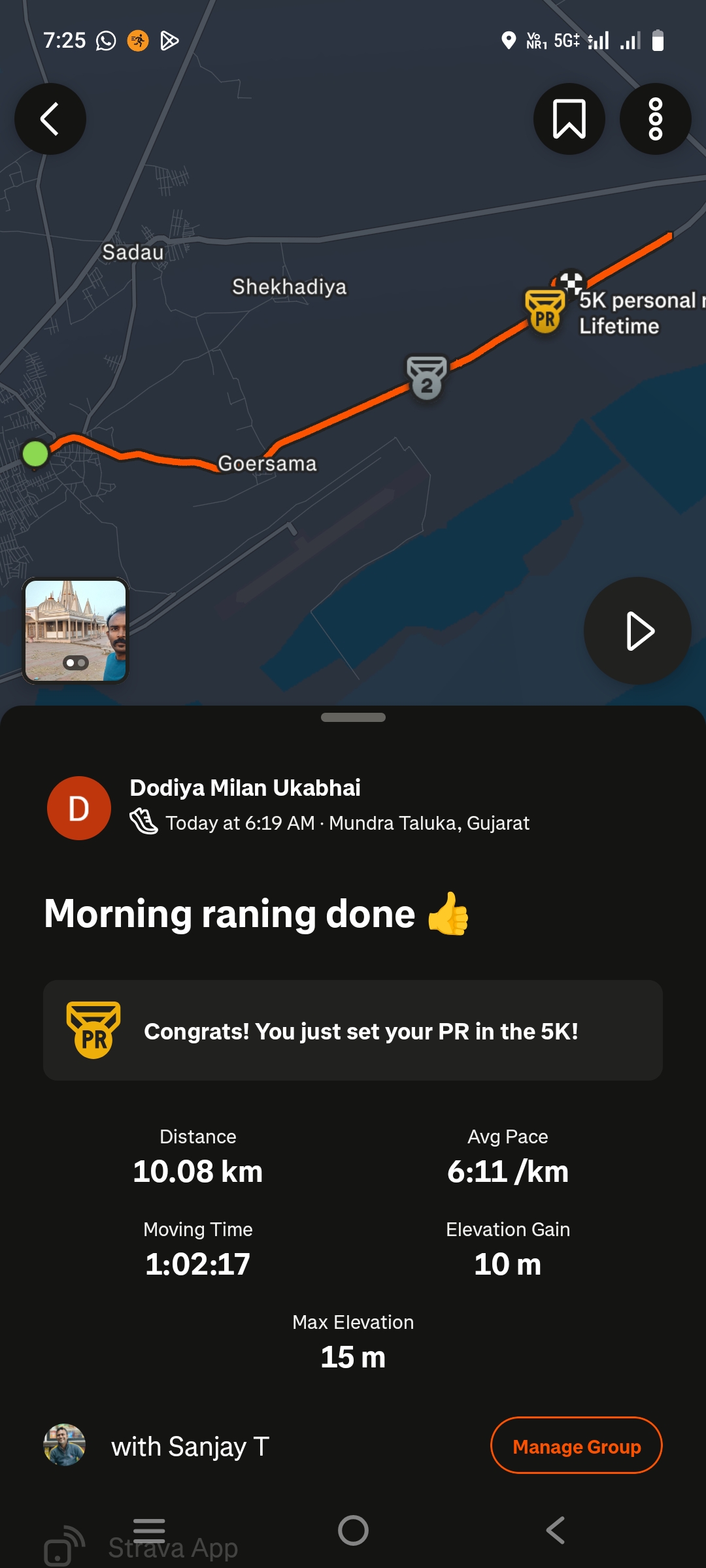Open system recent apps
706x1568 pixels.
[x=149, y=1530]
